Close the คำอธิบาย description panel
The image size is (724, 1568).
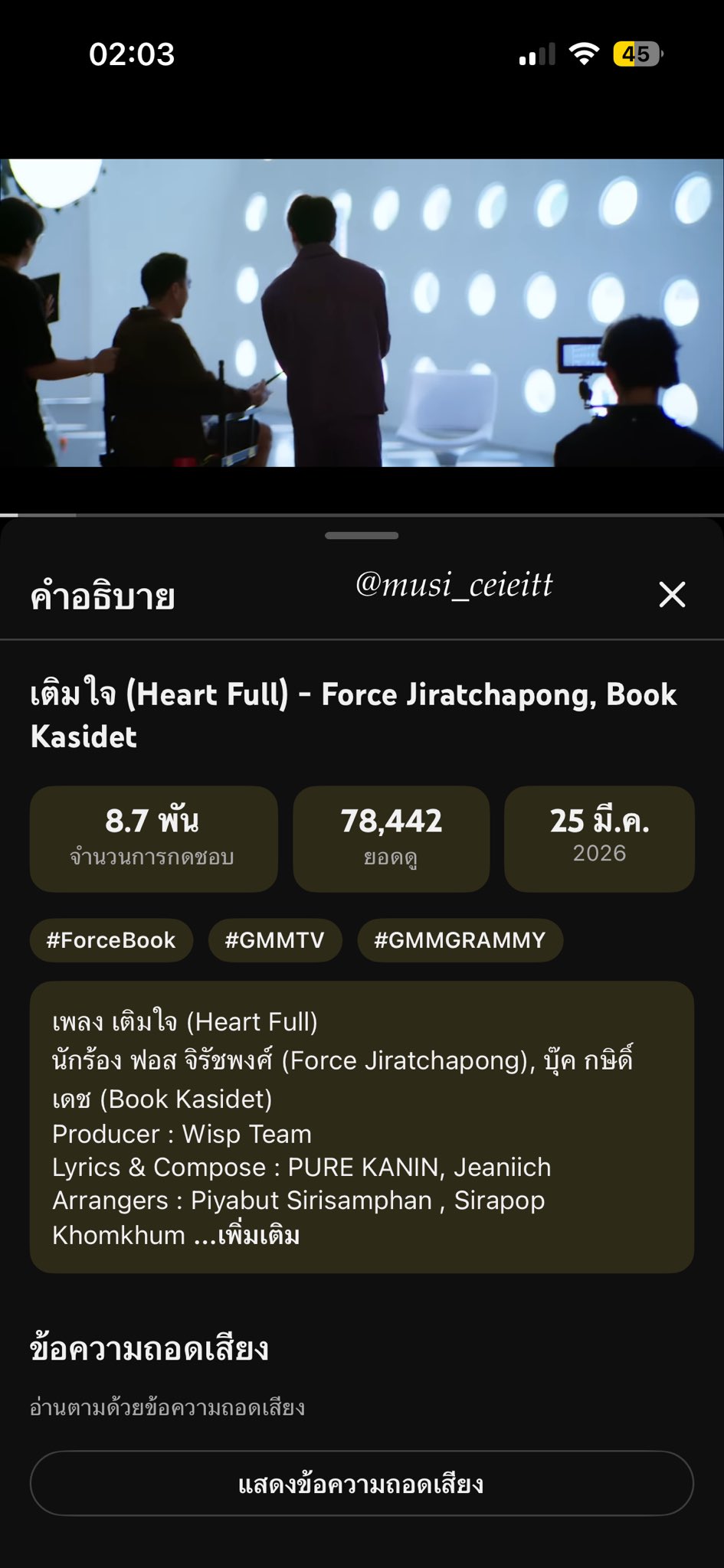[x=672, y=595]
